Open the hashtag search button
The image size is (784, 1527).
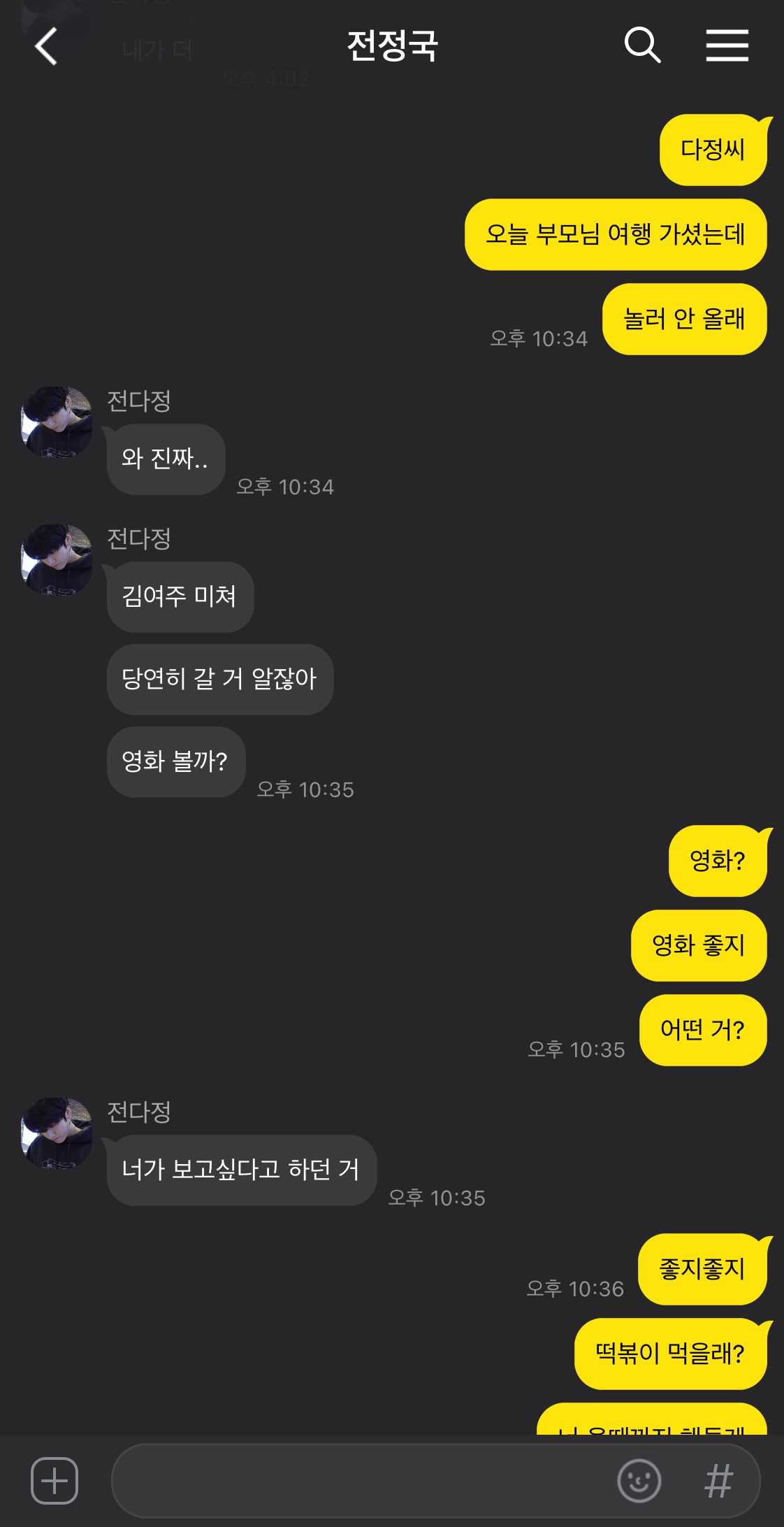click(x=719, y=1481)
